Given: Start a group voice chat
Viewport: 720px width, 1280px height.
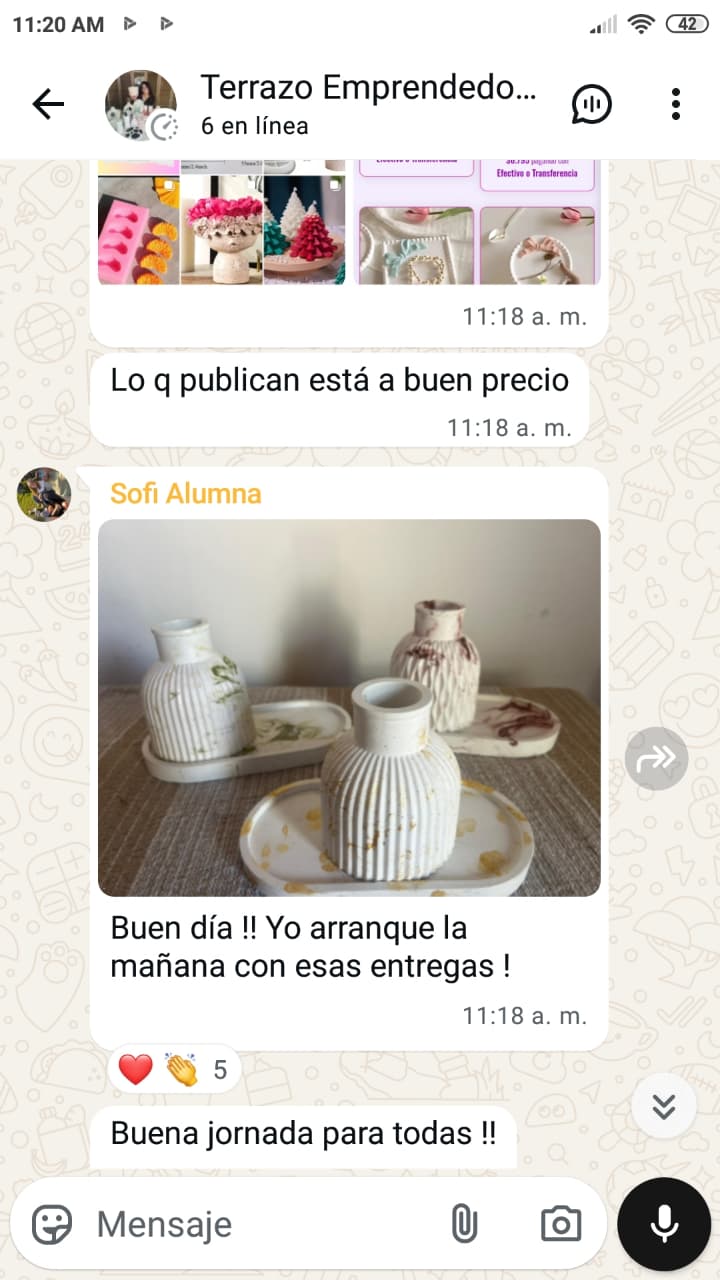Looking at the screenshot, I should point(591,104).
